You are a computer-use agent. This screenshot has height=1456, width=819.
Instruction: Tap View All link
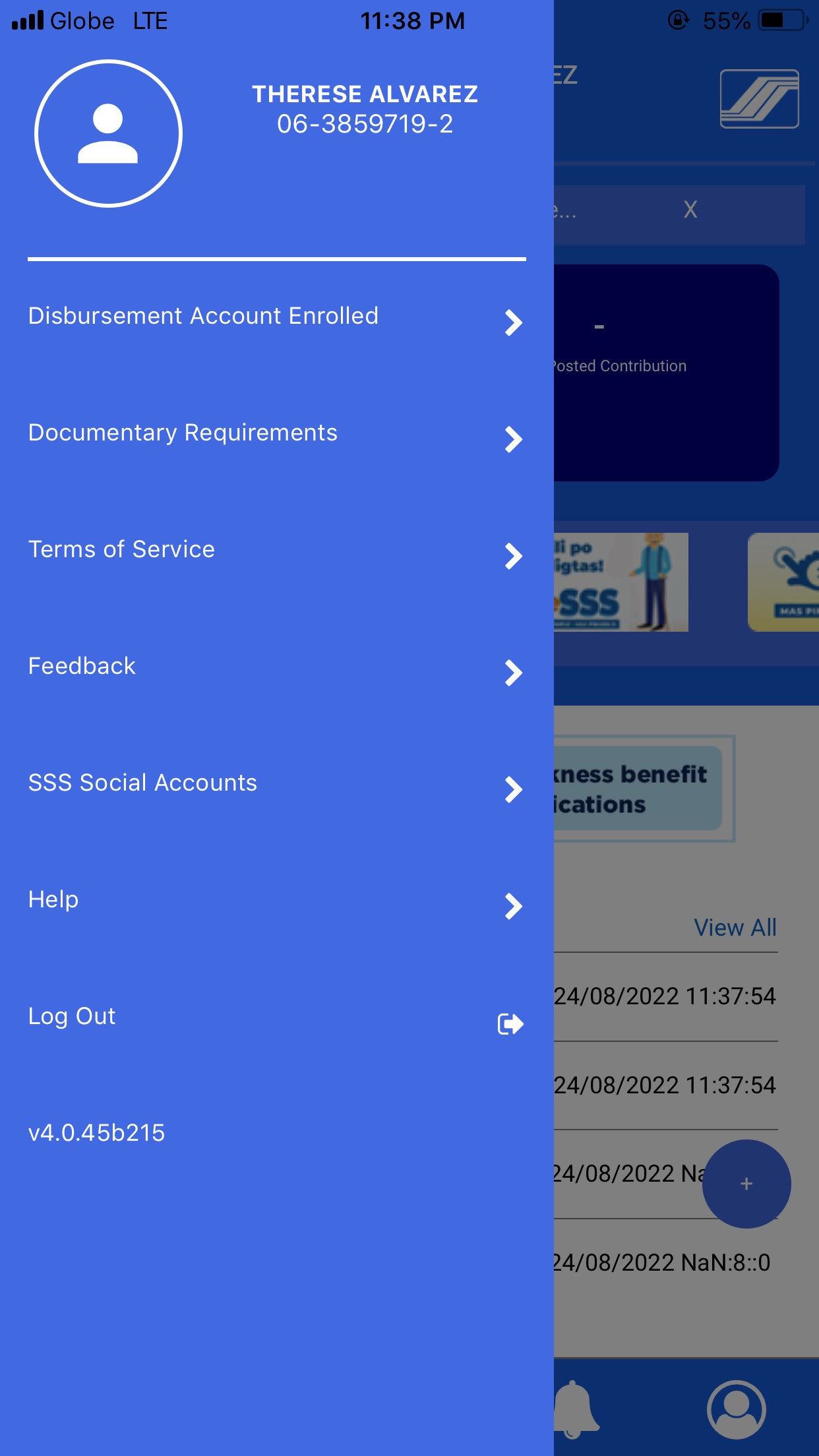click(735, 928)
